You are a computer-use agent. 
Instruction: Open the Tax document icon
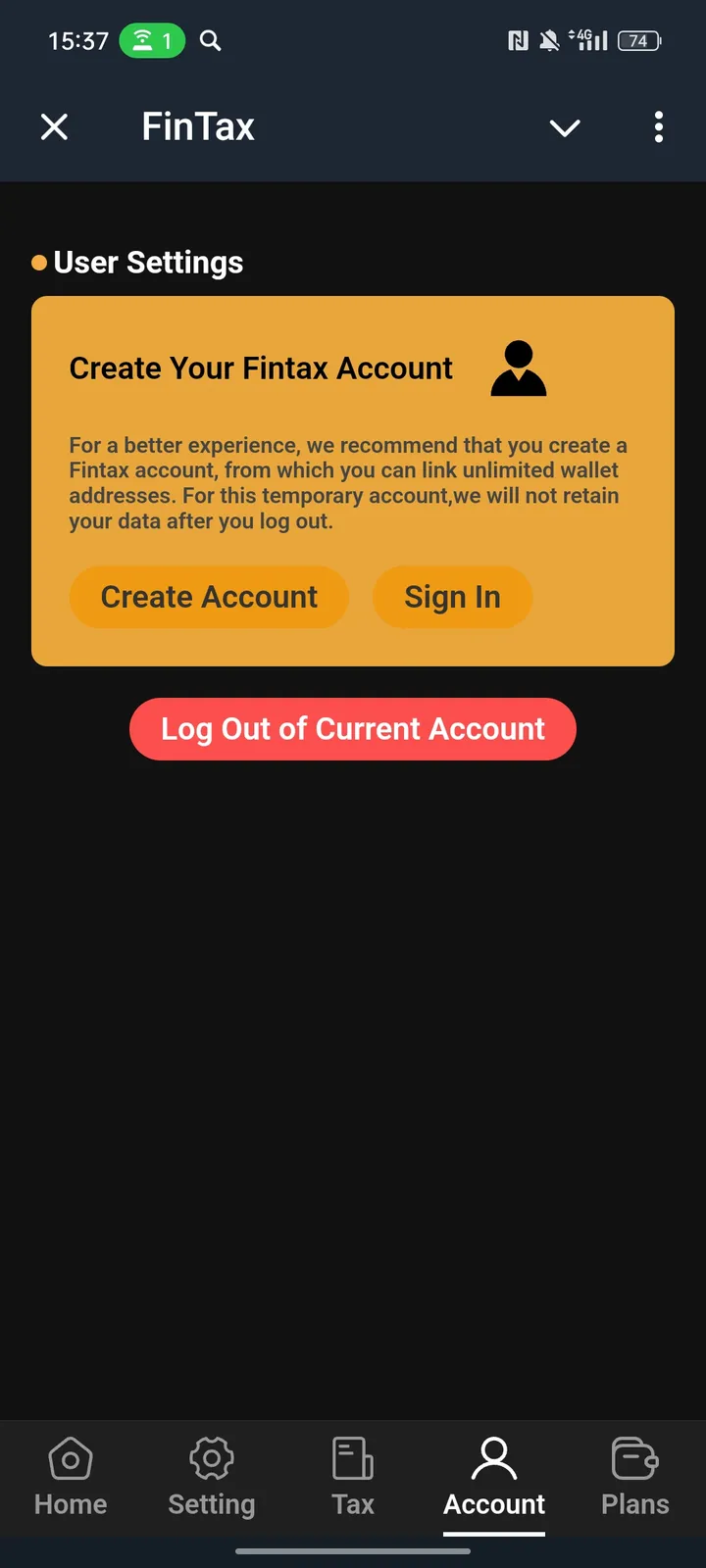click(352, 1457)
